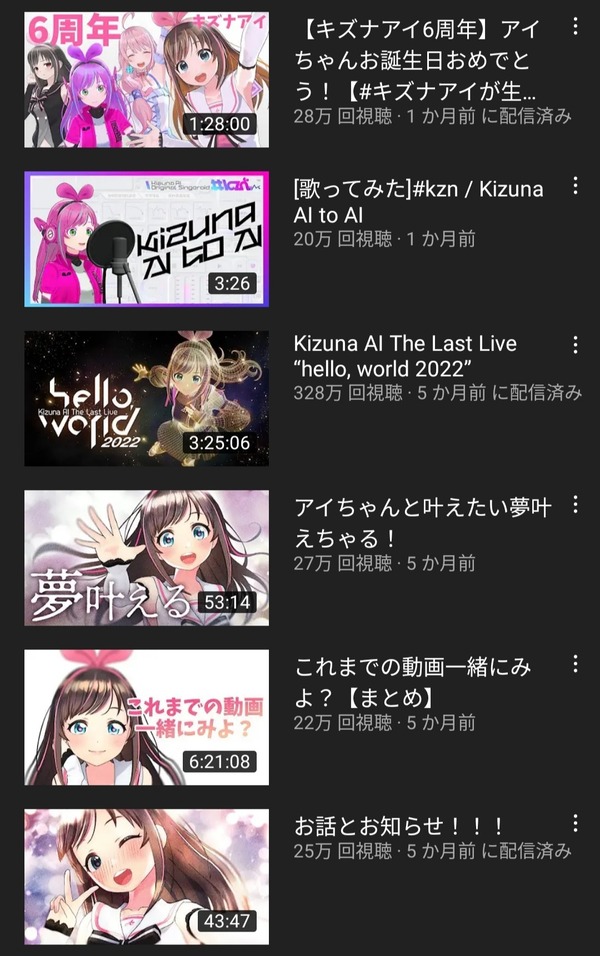Open options for the 夢叶えちゃる video
The height and width of the screenshot is (956, 600).
pos(575,505)
